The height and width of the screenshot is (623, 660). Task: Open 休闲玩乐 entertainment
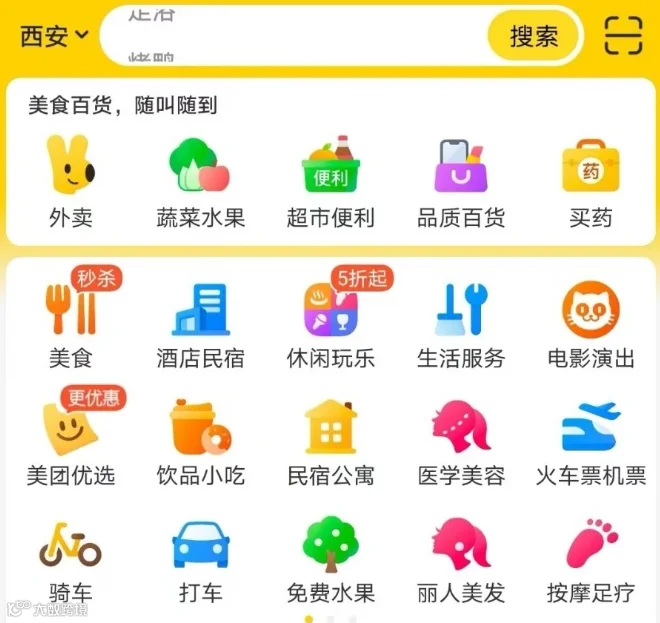[331, 320]
